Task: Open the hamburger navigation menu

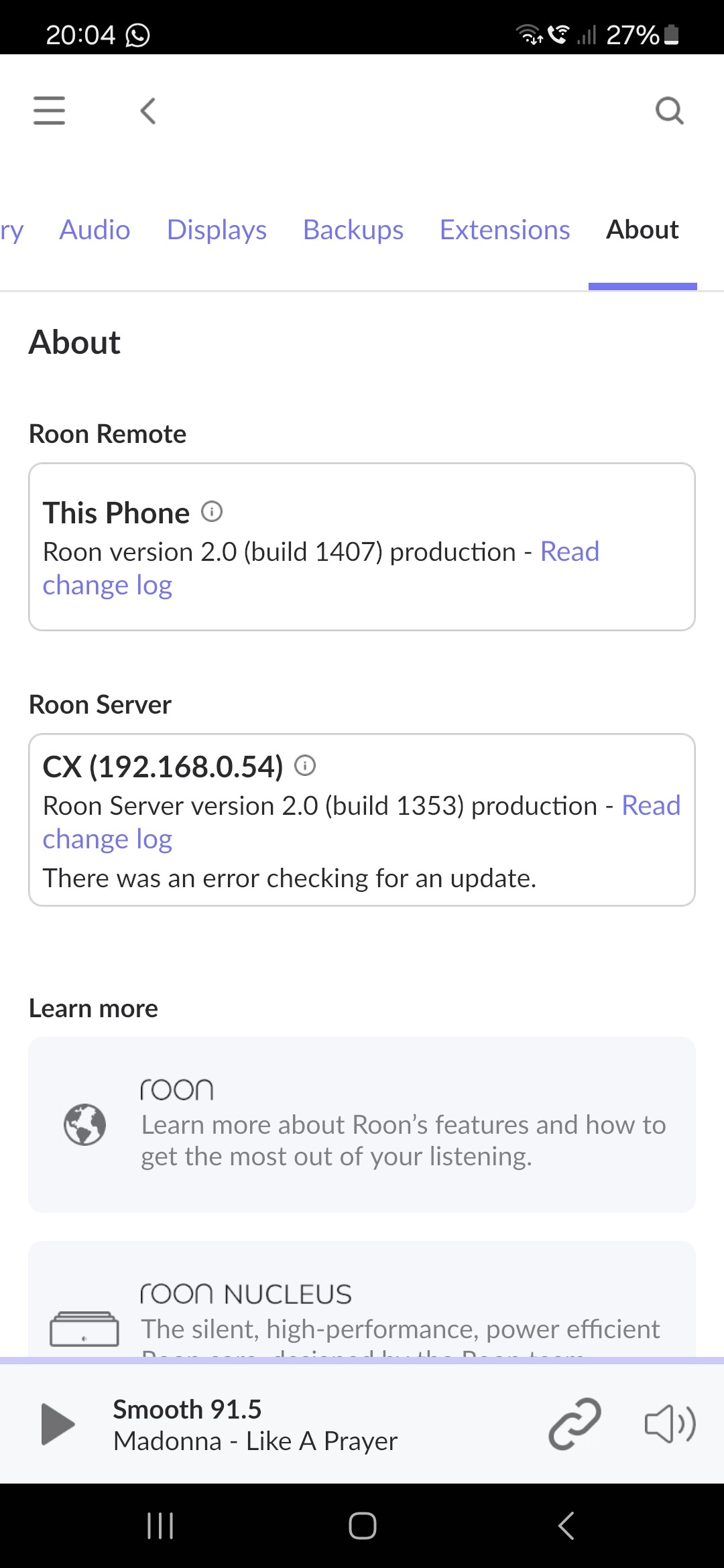Action: (50, 111)
